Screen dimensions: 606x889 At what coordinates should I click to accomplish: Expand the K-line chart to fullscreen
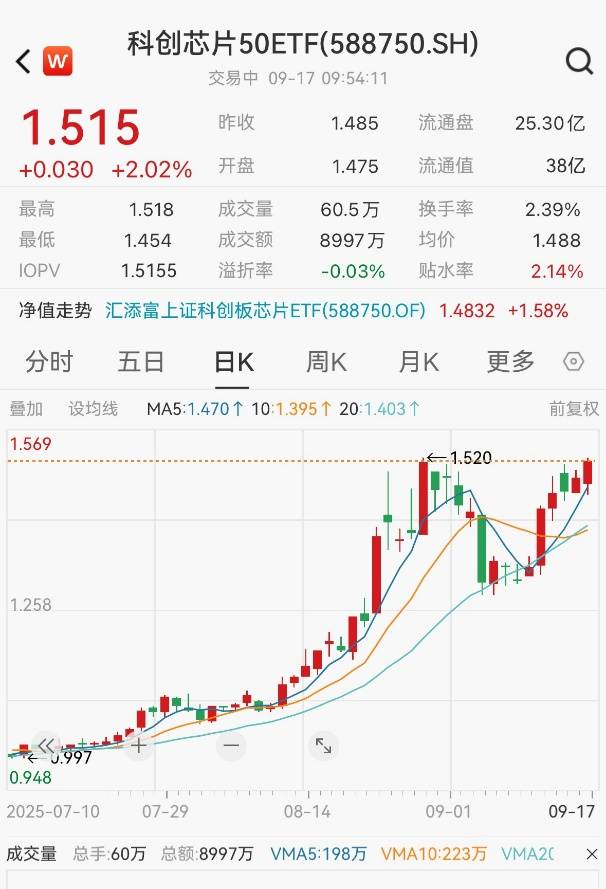[x=323, y=745]
